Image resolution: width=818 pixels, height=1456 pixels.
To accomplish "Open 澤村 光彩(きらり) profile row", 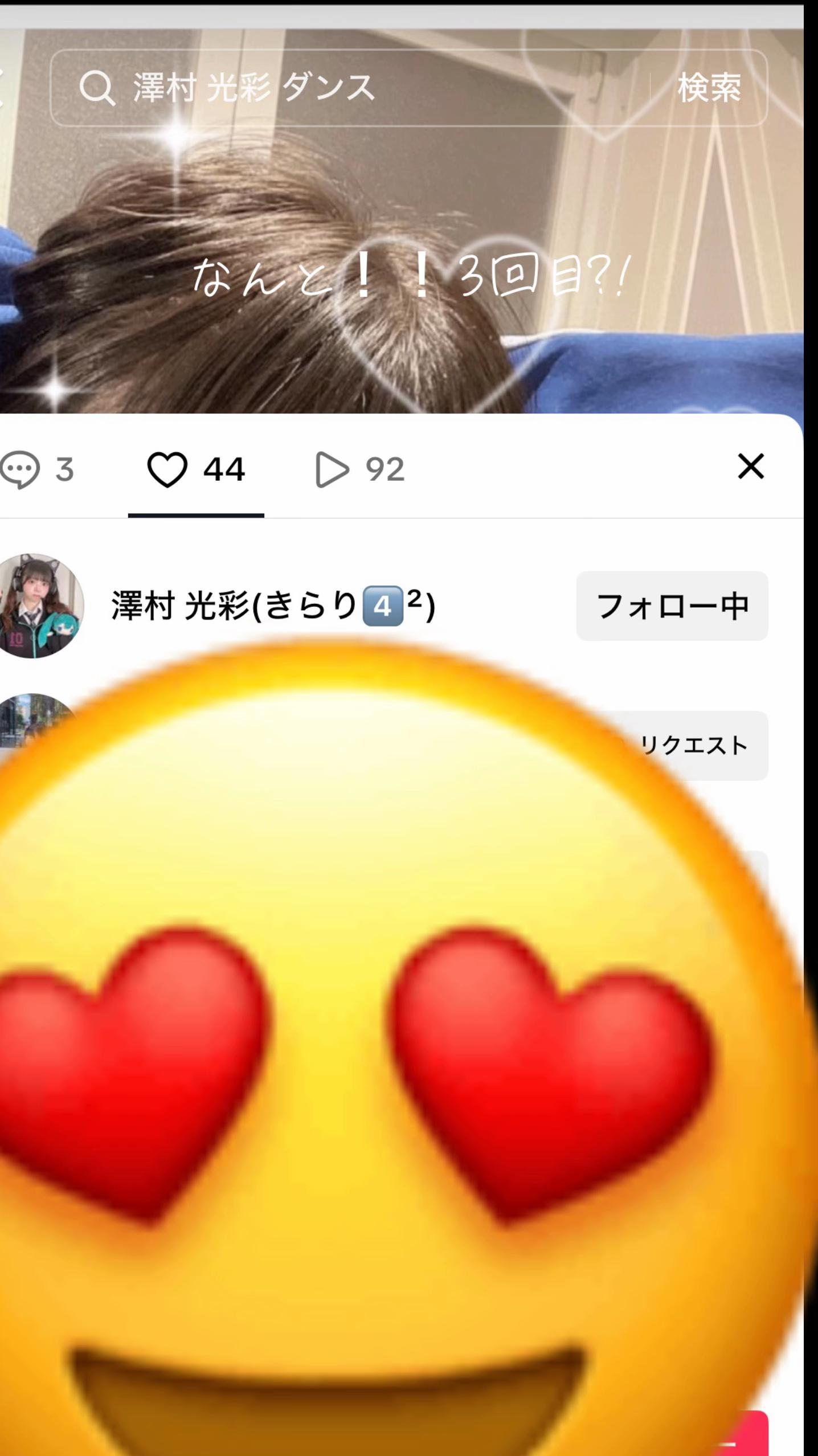I will pos(273,606).
